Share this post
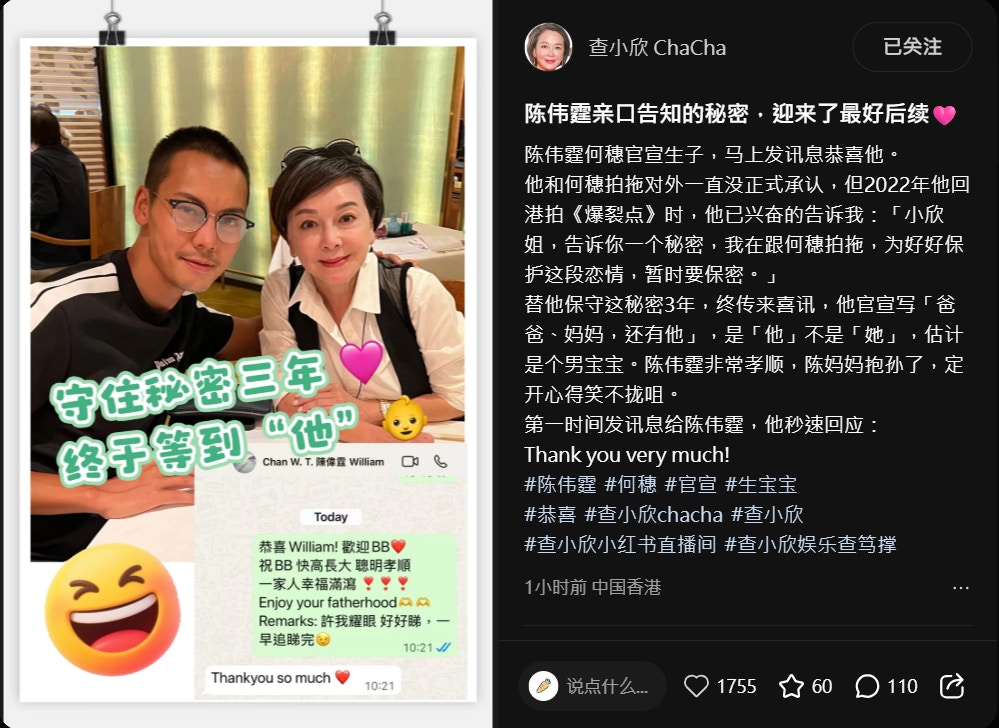Image resolution: width=999 pixels, height=728 pixels. 952,686
